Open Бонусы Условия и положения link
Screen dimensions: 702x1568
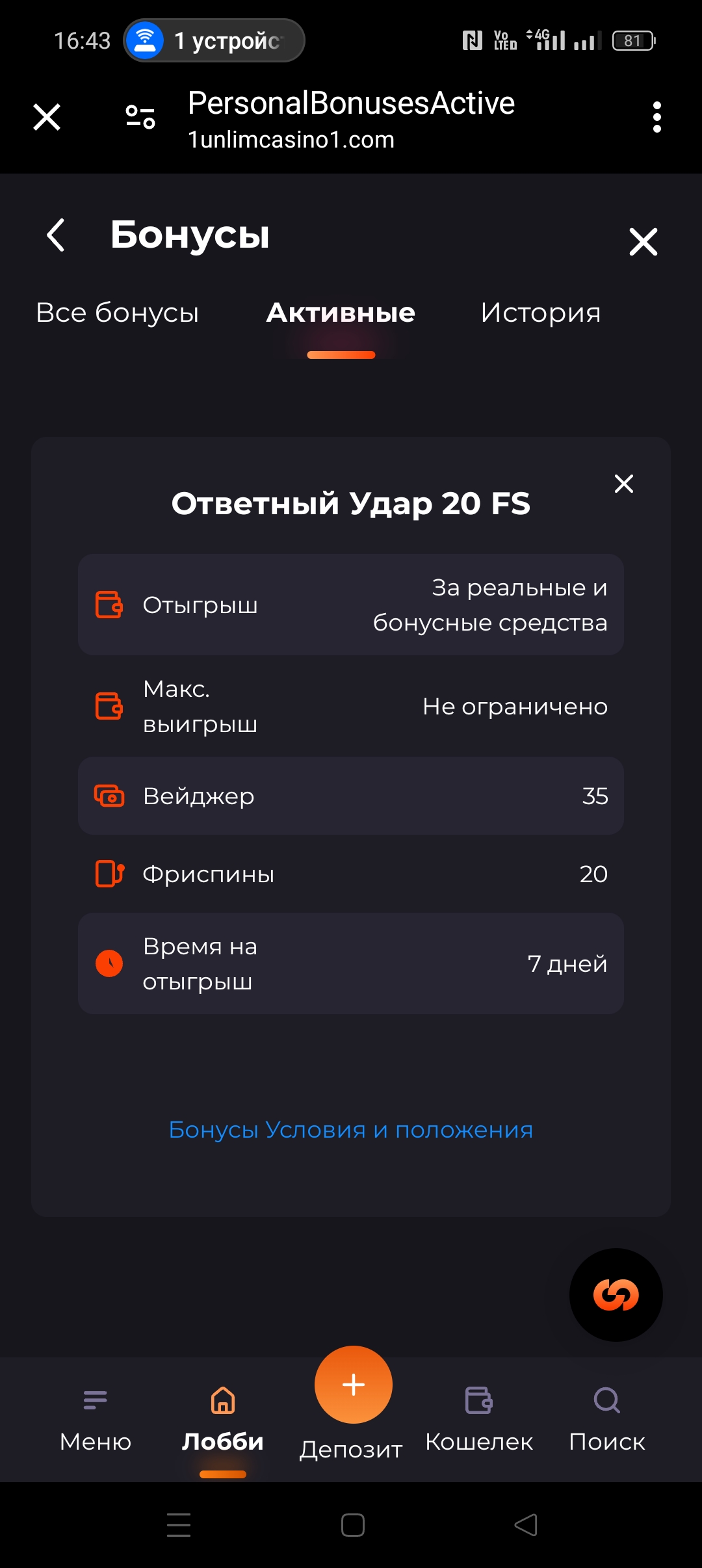point(351,1130)
